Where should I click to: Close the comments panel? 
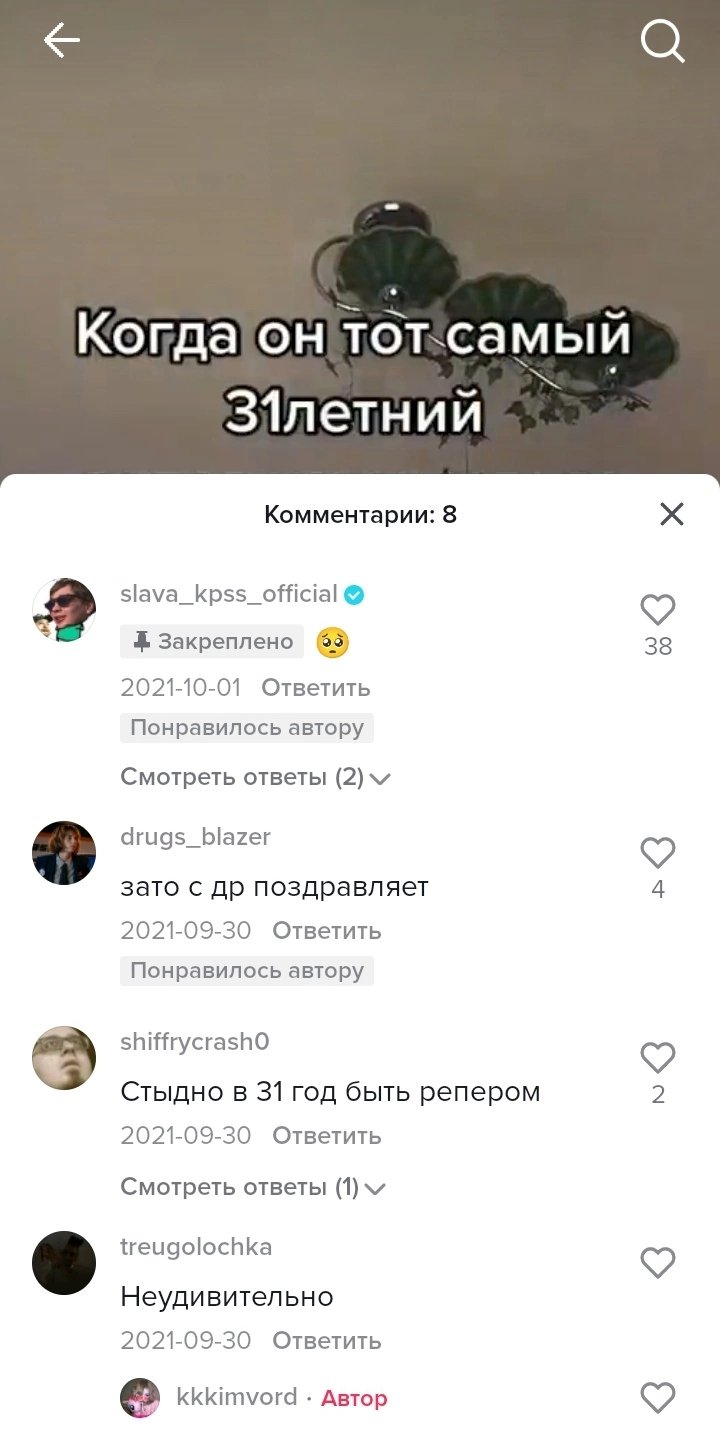(672, 514)
